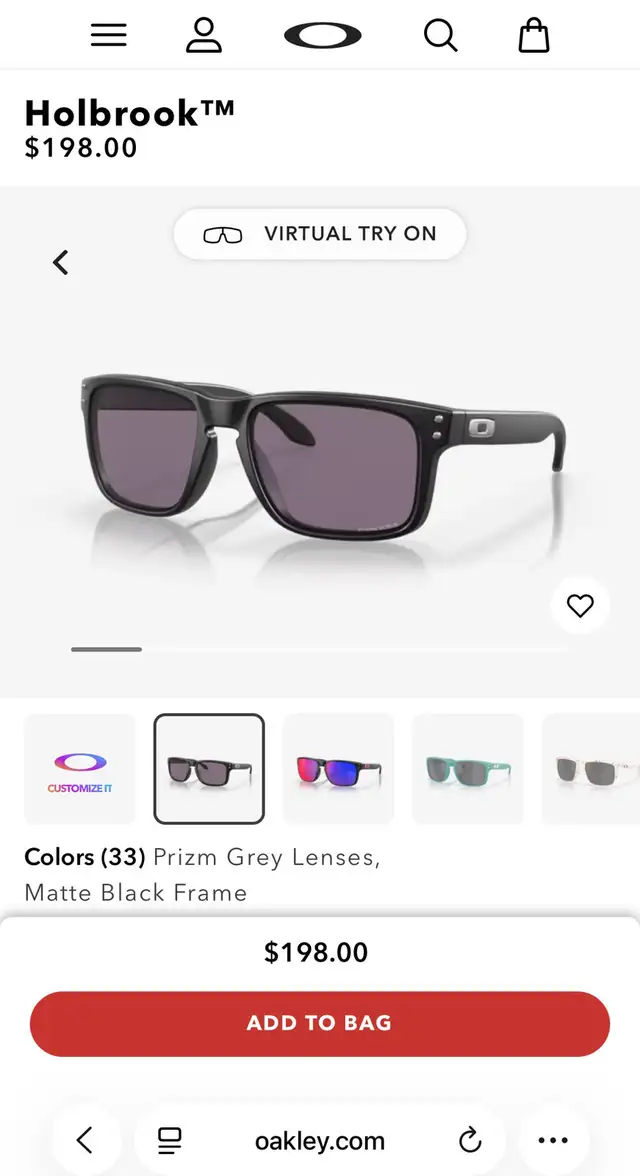Pick the teal frame color variant
The height and width of the screenshot is (1176, 640).
pyautogui.click(x=467, y=768)
